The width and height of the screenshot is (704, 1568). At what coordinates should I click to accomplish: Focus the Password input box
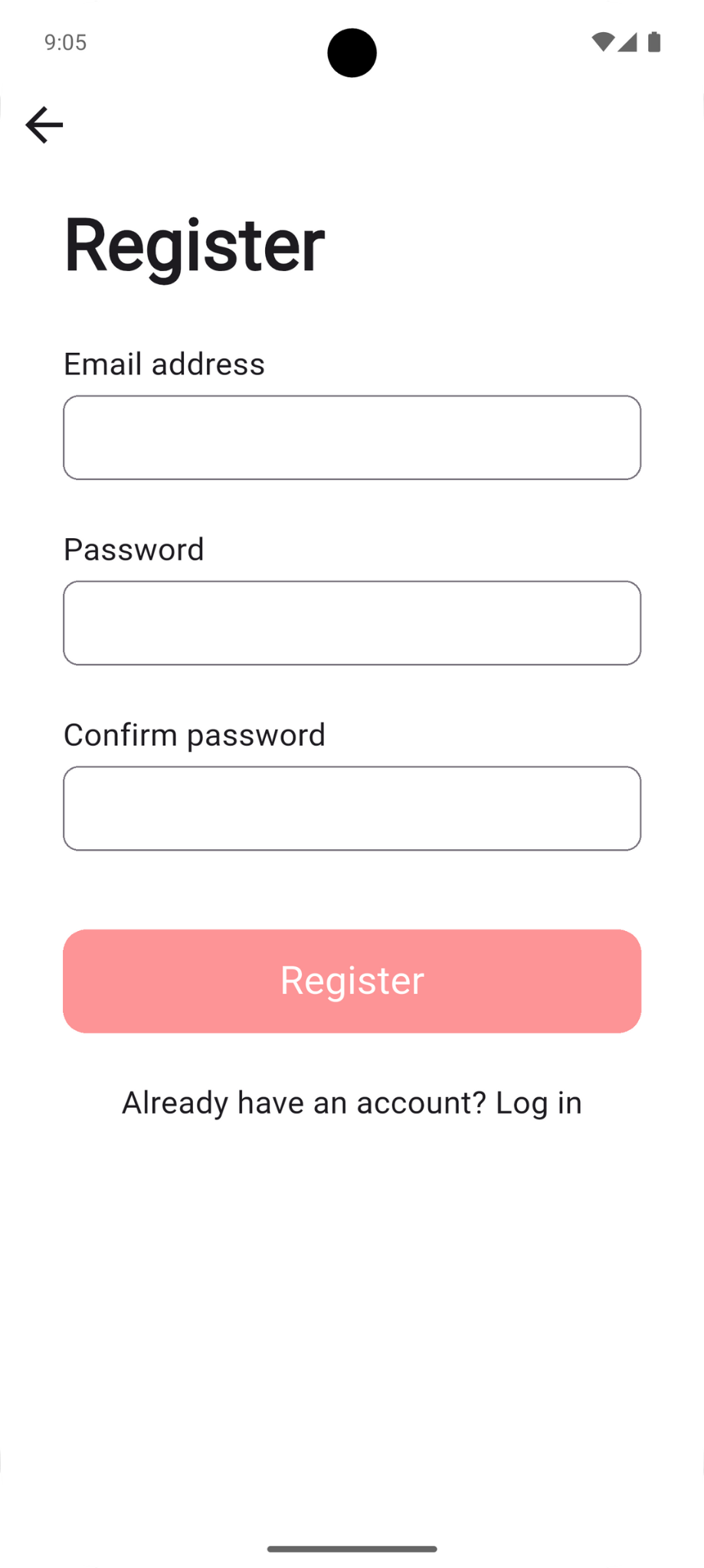pyautogui.click(x=352, y=622)
